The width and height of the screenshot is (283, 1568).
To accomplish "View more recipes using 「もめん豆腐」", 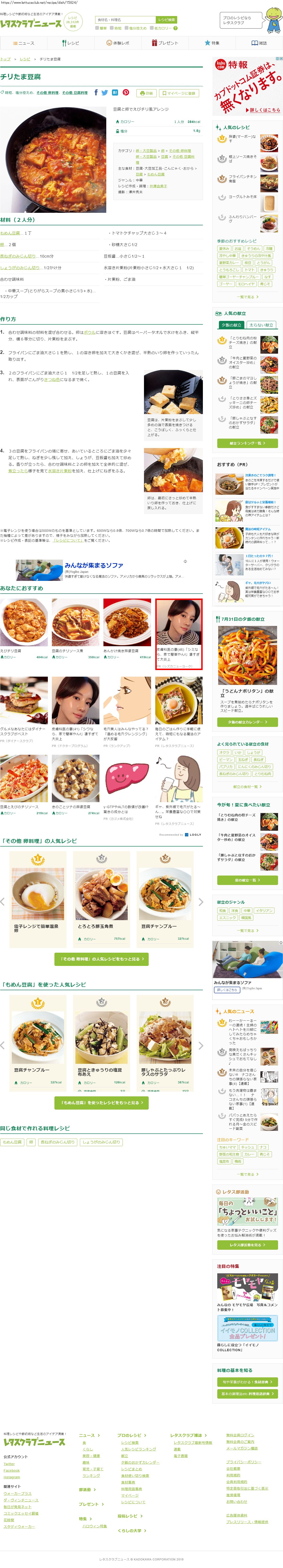I will pos(101,1102).
